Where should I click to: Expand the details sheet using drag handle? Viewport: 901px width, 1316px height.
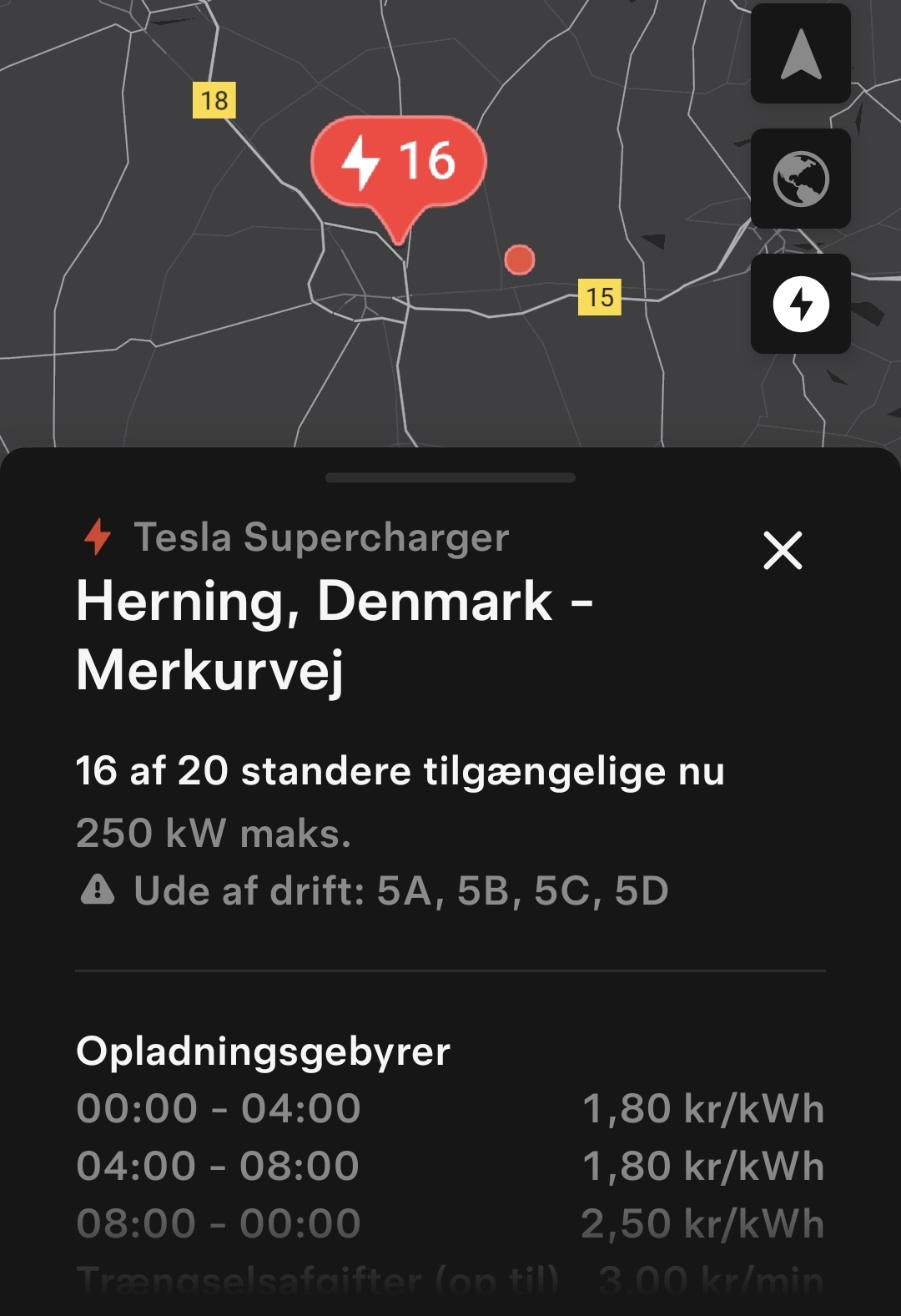450,478
